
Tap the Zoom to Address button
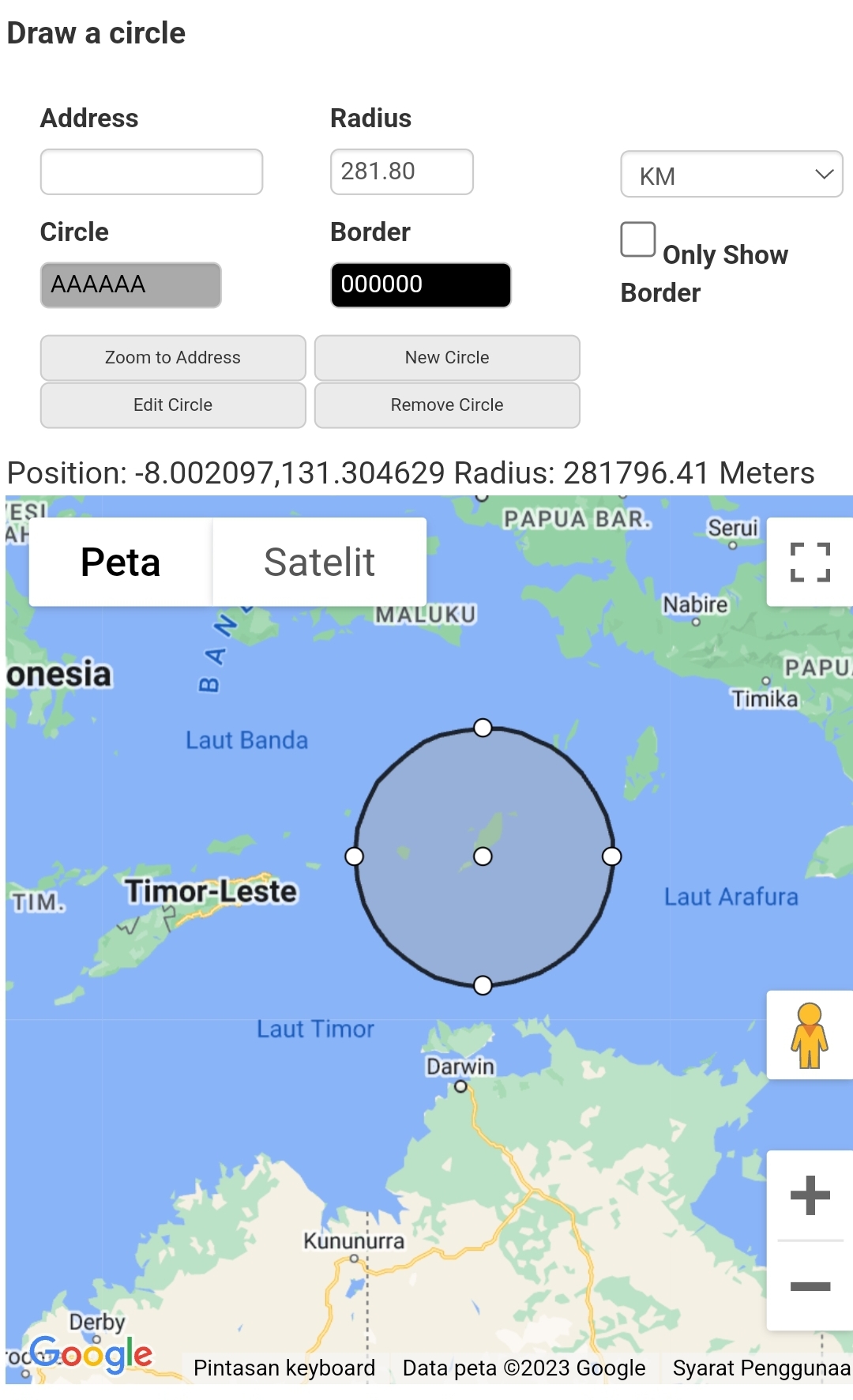(x=173, y=358)
